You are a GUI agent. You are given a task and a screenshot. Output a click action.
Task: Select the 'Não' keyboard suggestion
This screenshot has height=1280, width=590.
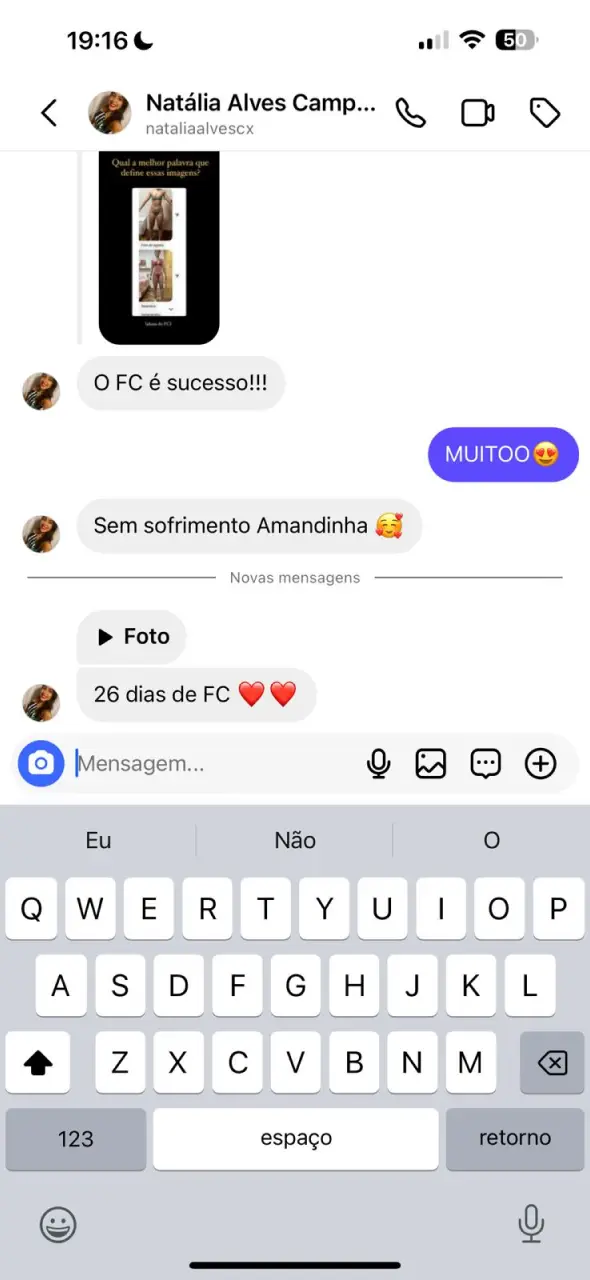pyautogui.click(x=295, y=841)
